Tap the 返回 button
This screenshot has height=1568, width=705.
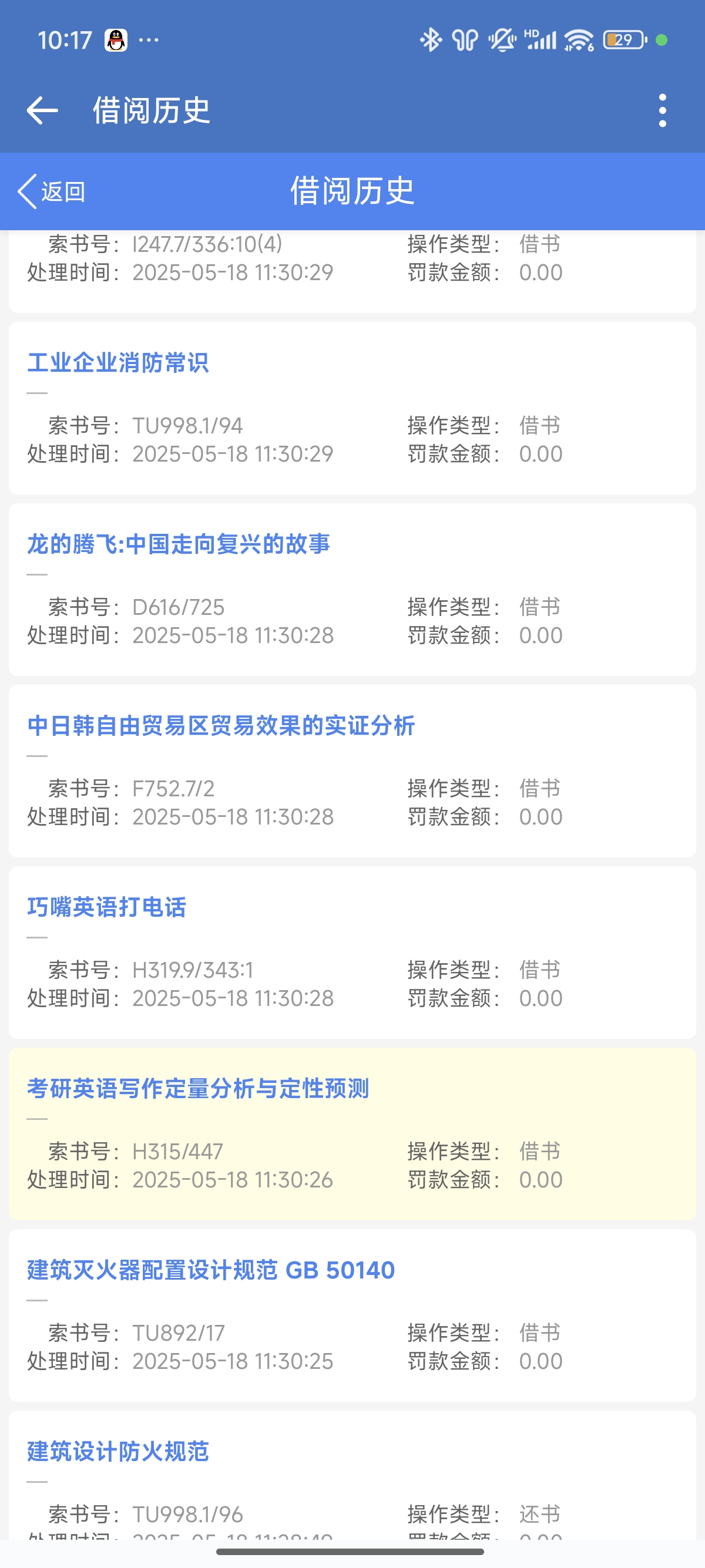tap(52, 191)
